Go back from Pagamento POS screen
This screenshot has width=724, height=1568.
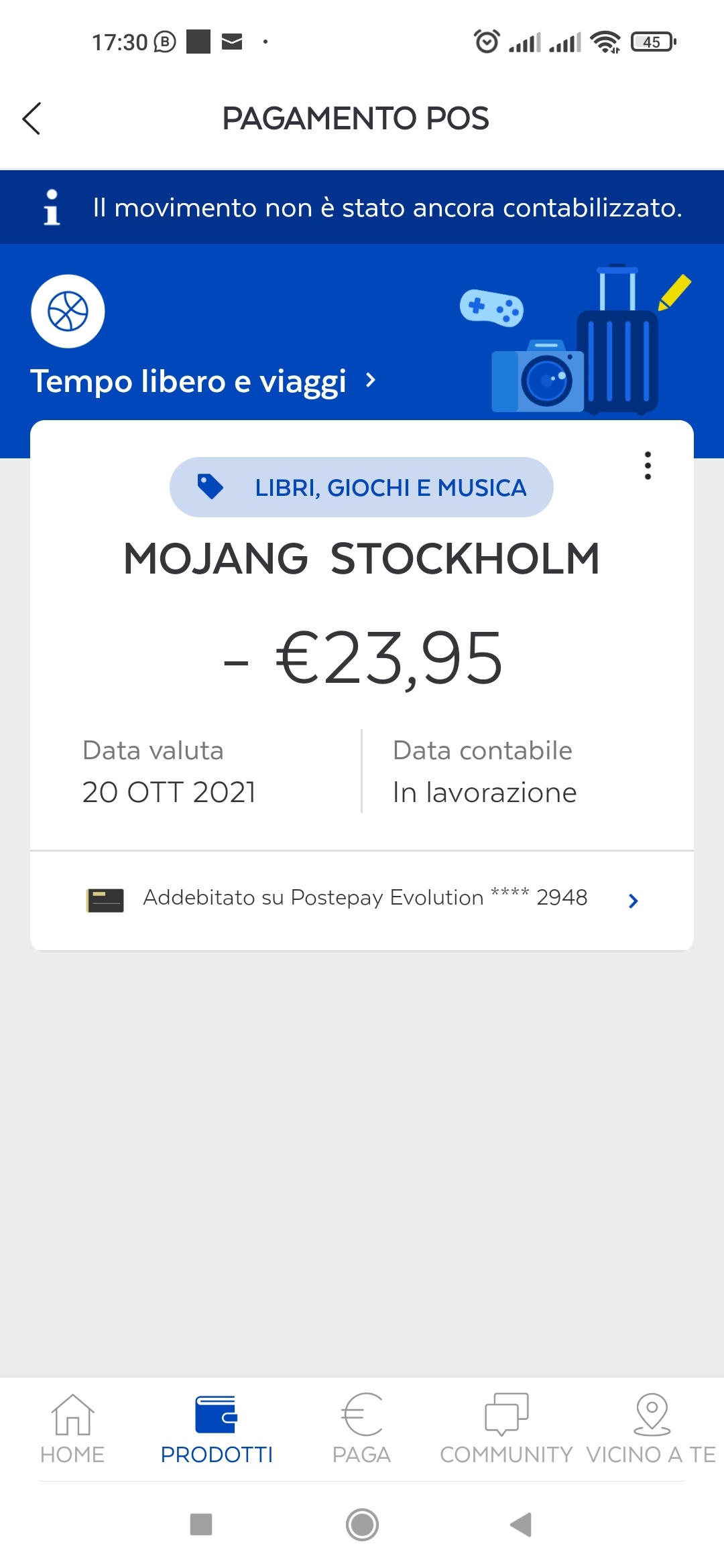click(32, 119)
